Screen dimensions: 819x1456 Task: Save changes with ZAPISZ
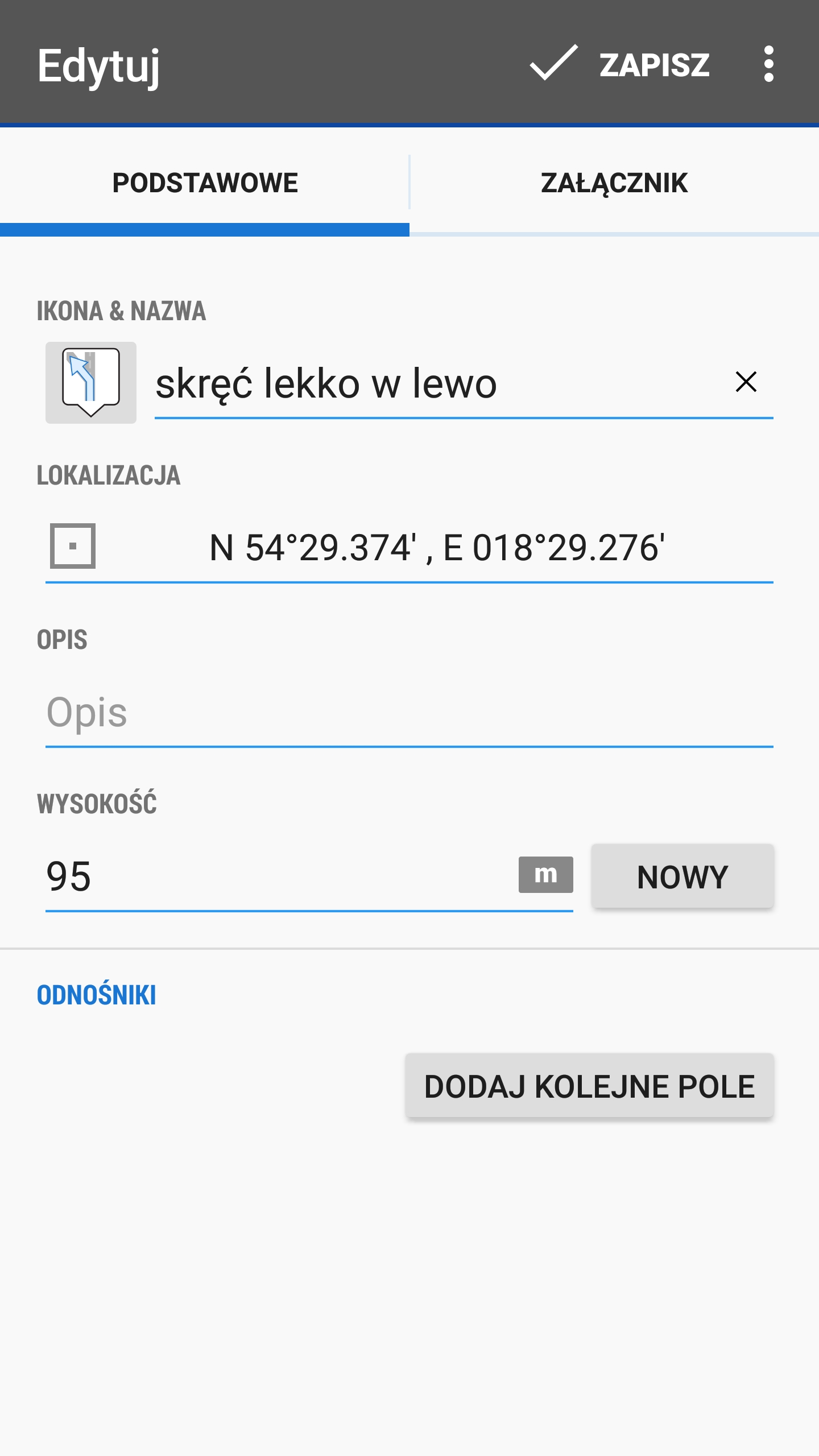click(620, 64)
